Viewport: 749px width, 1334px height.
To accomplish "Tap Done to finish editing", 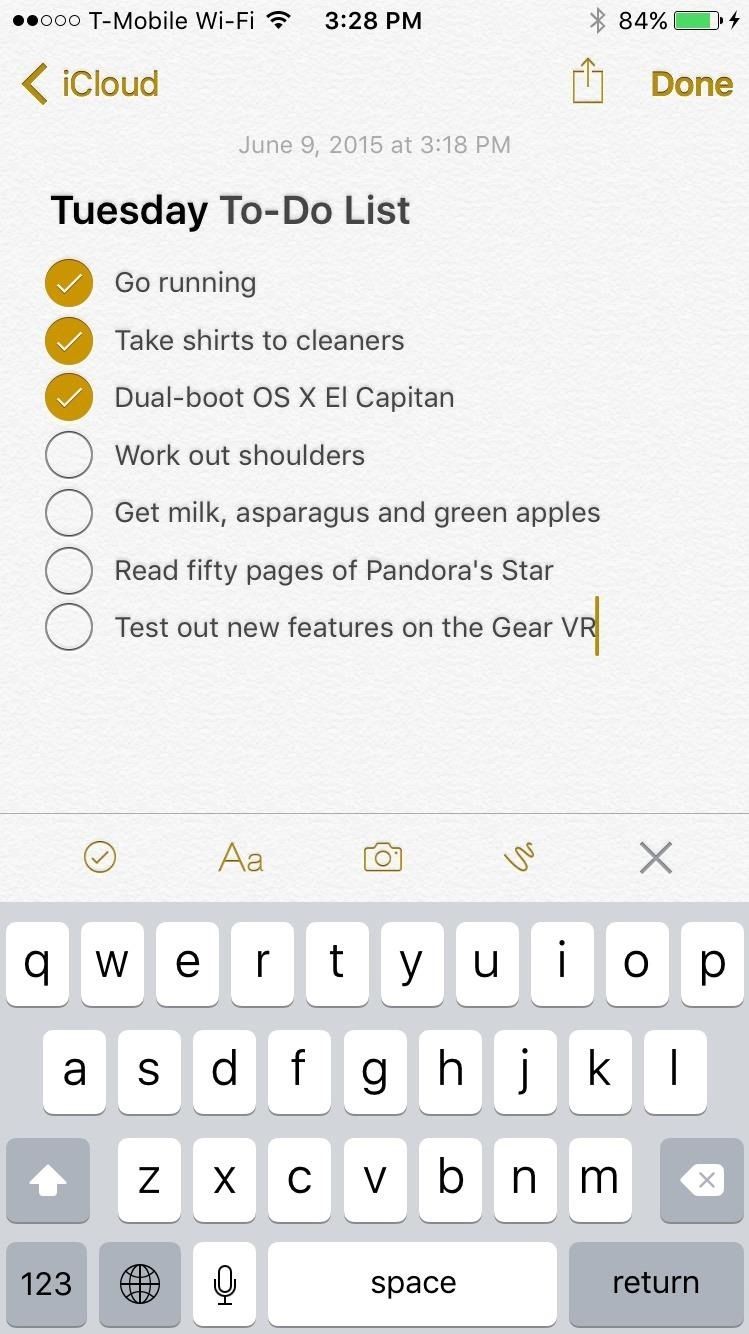I will pyautogui.click(x=691, y=84).
